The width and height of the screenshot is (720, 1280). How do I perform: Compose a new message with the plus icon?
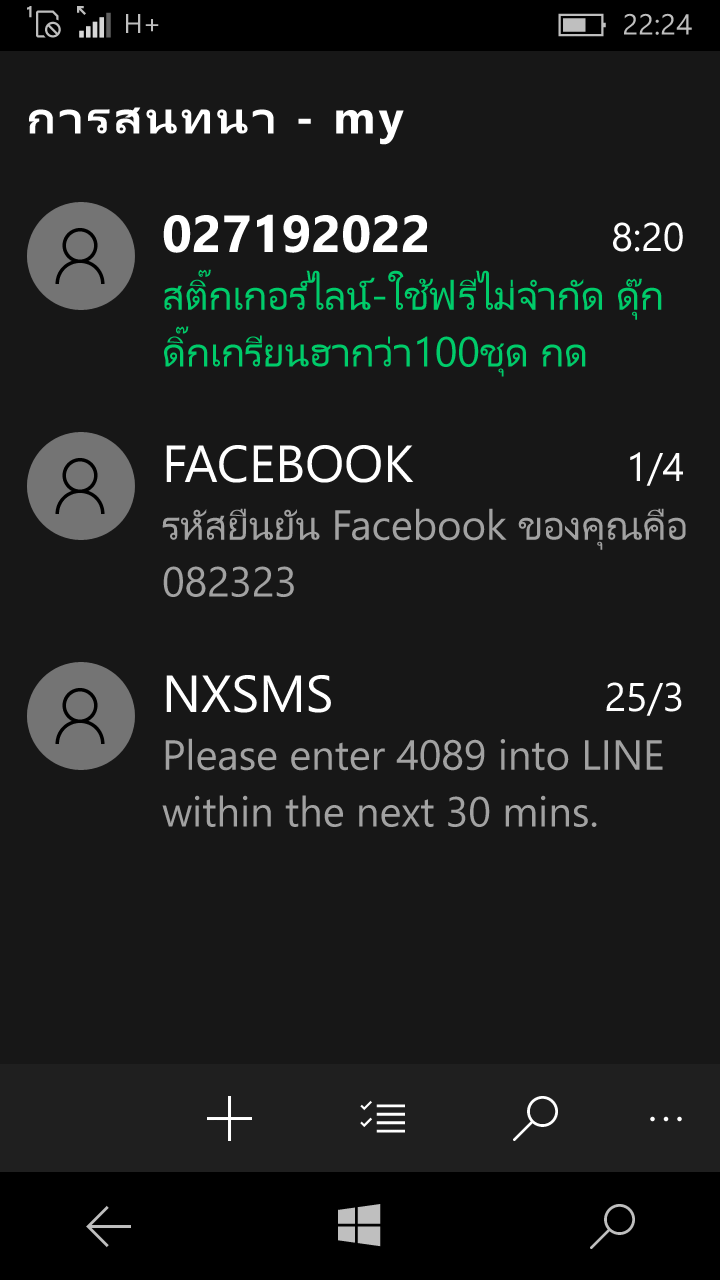(229, 1118)
